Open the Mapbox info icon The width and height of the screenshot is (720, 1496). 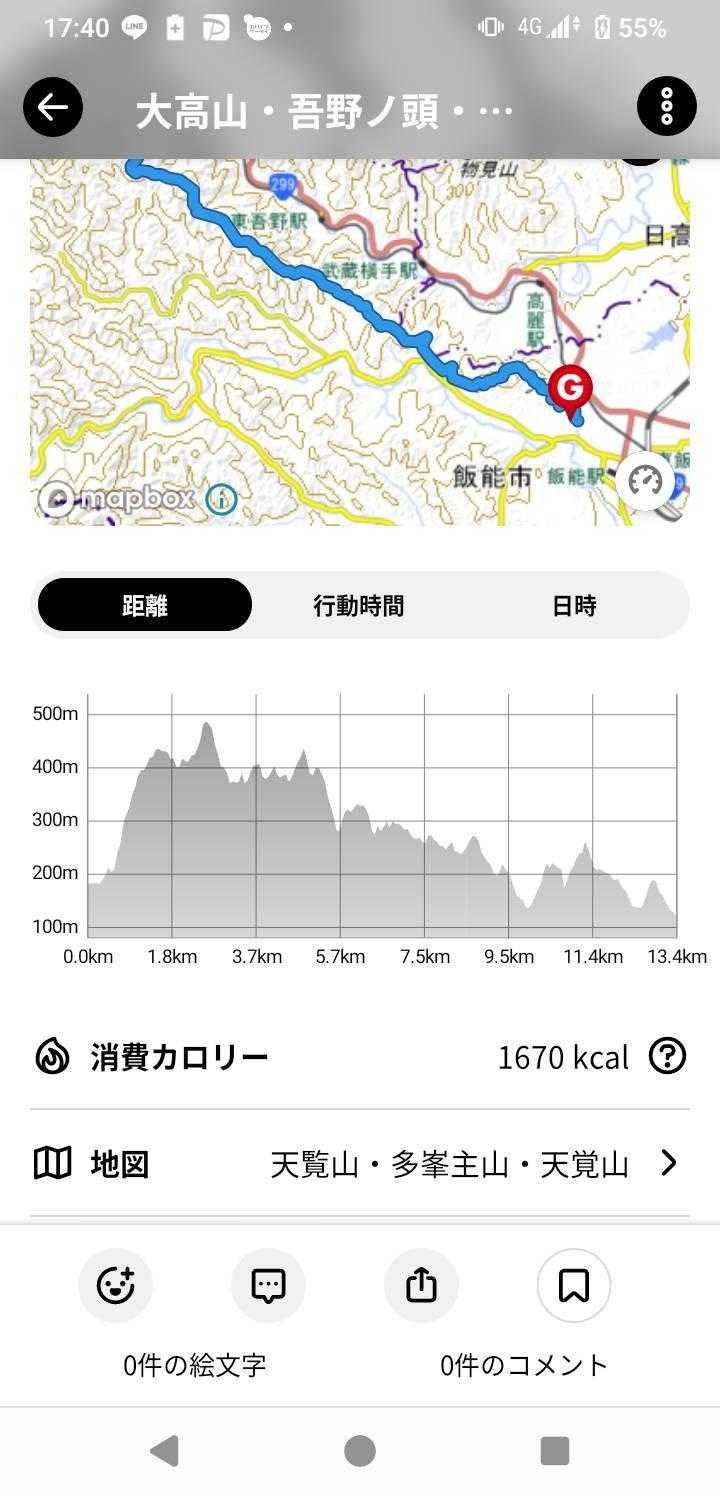point(221,498)
